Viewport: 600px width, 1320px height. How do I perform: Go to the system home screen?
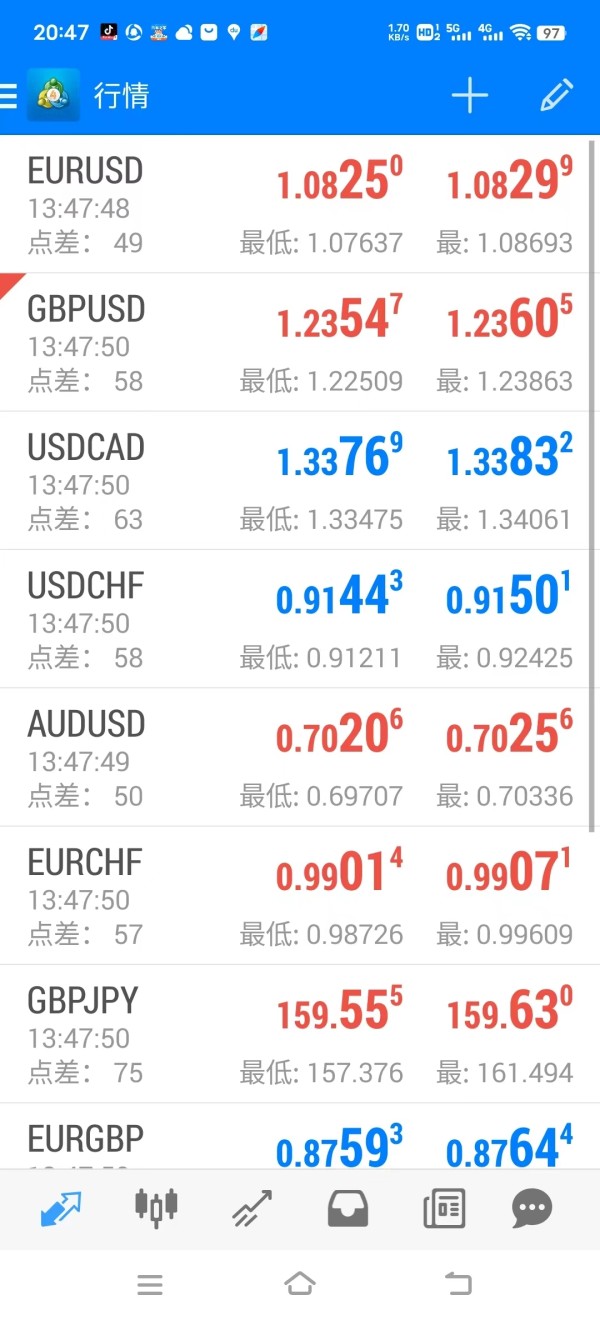coord(299,1284)
